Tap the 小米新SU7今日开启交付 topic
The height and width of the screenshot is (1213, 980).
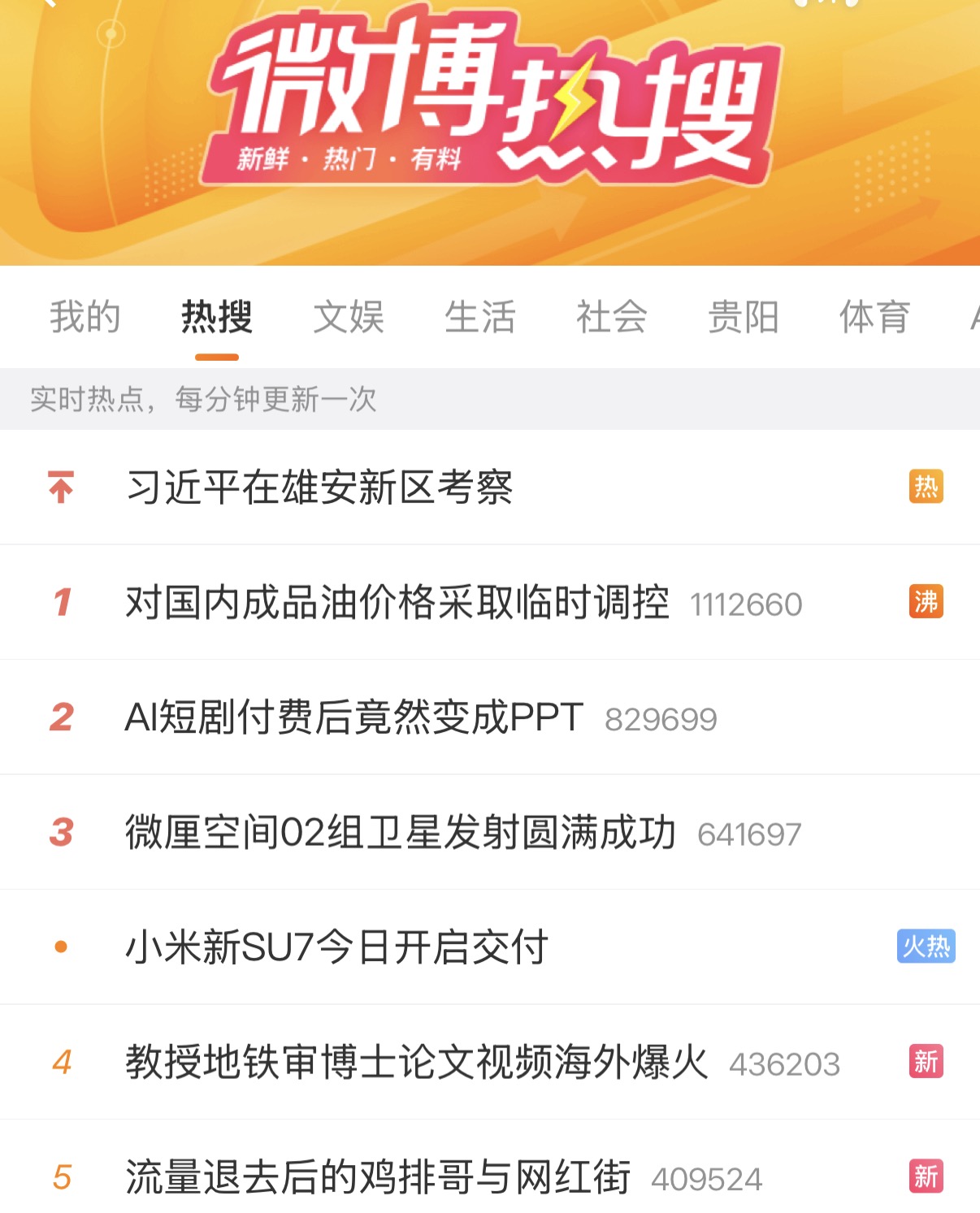pyautogui.click(x=337, y=947)
